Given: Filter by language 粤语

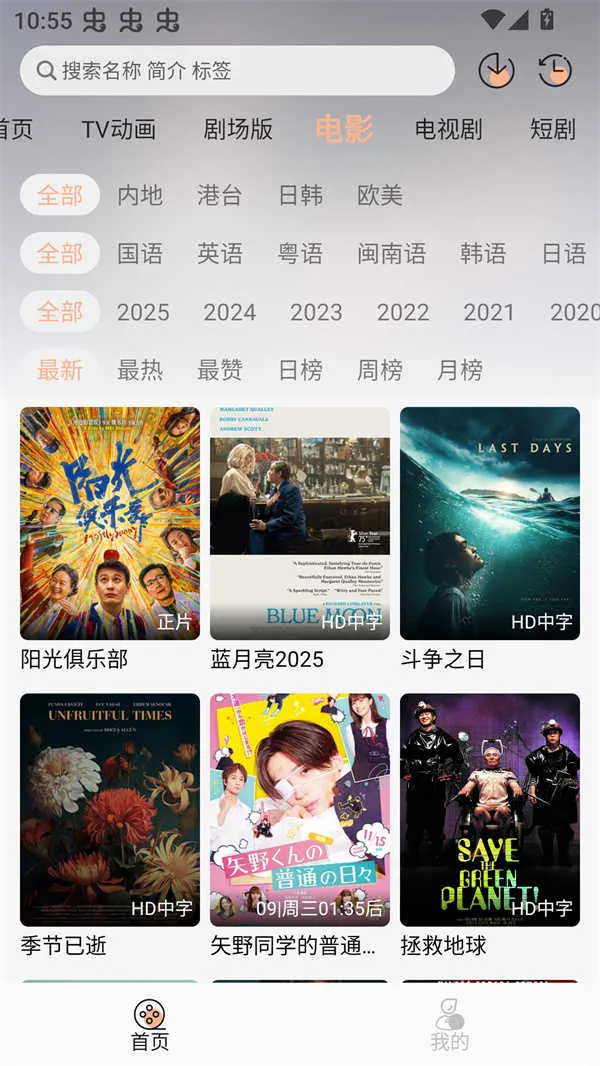Looking at the screenshot, I should point(300,253).
